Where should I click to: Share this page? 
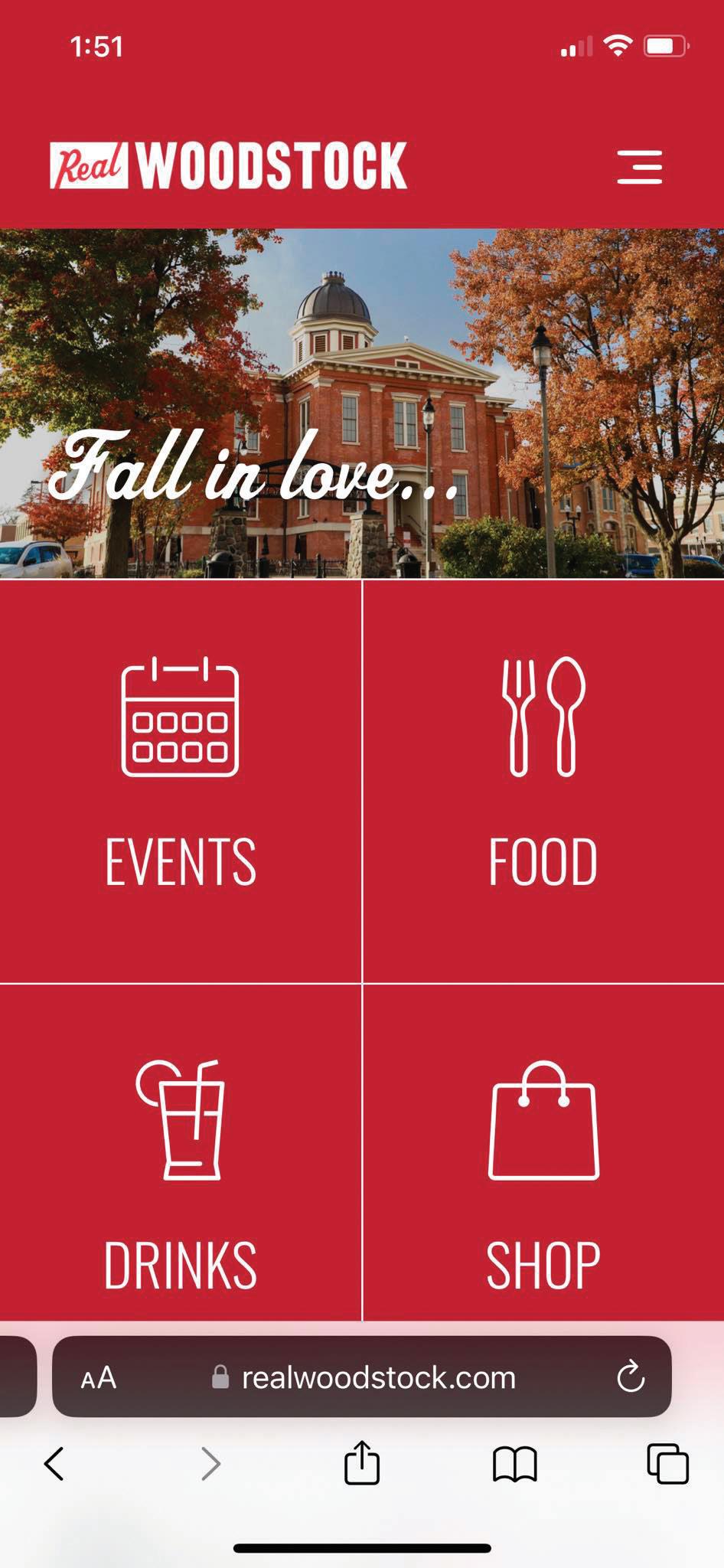pyautogui.click(x=362, y=1462)
